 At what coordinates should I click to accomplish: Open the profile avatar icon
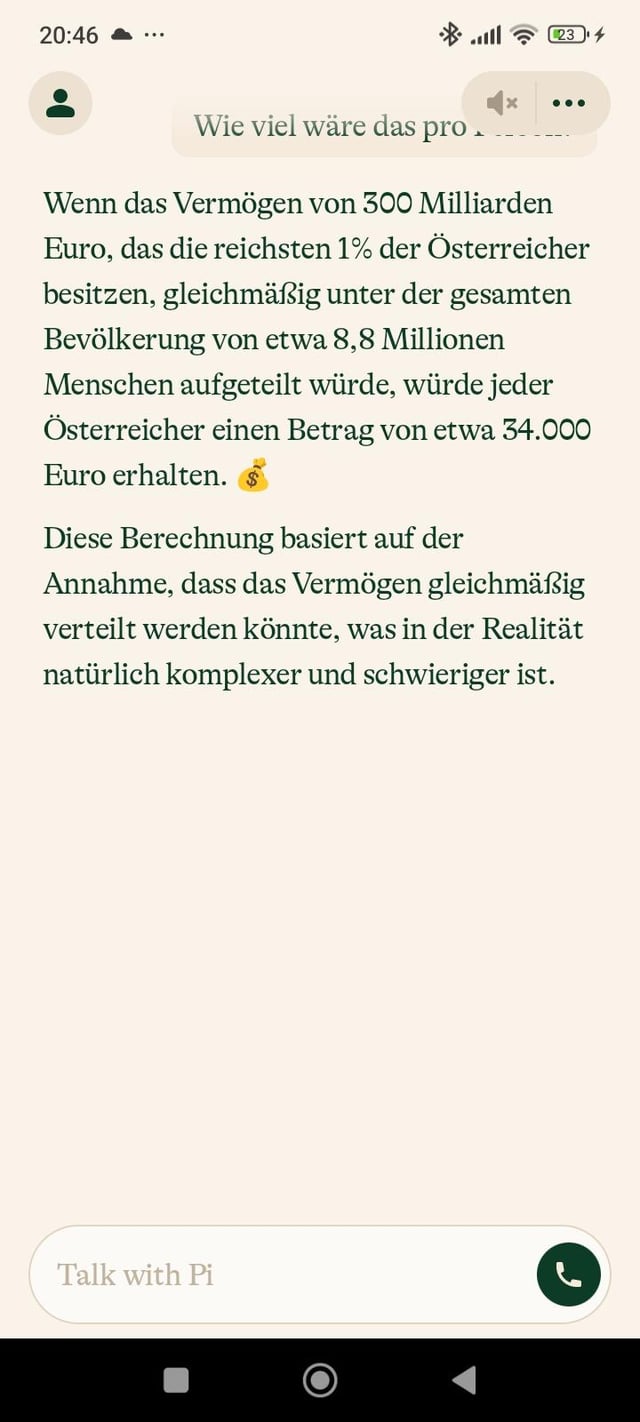pyautogui.click(x=60, y=103)
